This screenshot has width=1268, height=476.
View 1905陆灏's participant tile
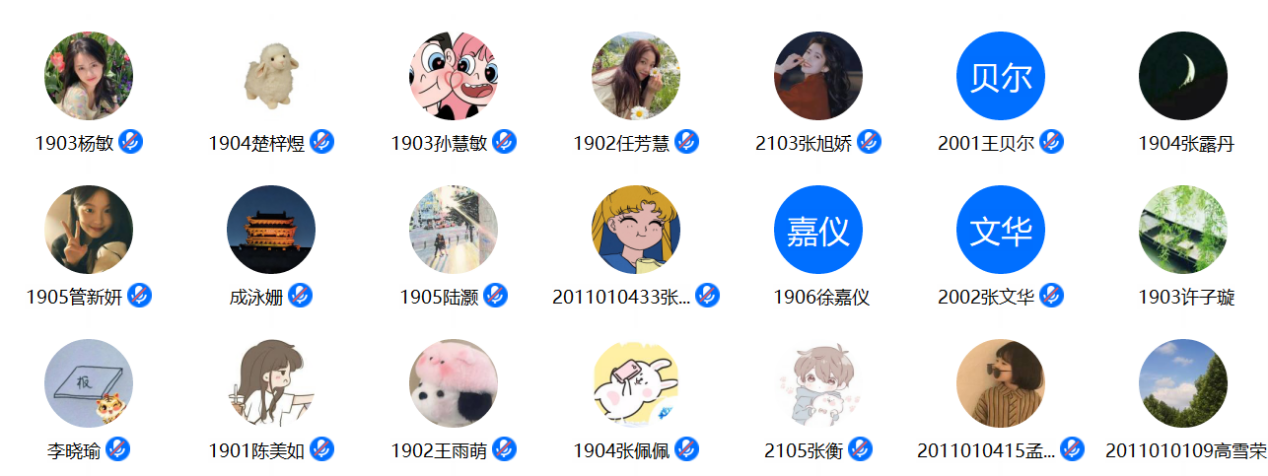click(x=453, y=230)
